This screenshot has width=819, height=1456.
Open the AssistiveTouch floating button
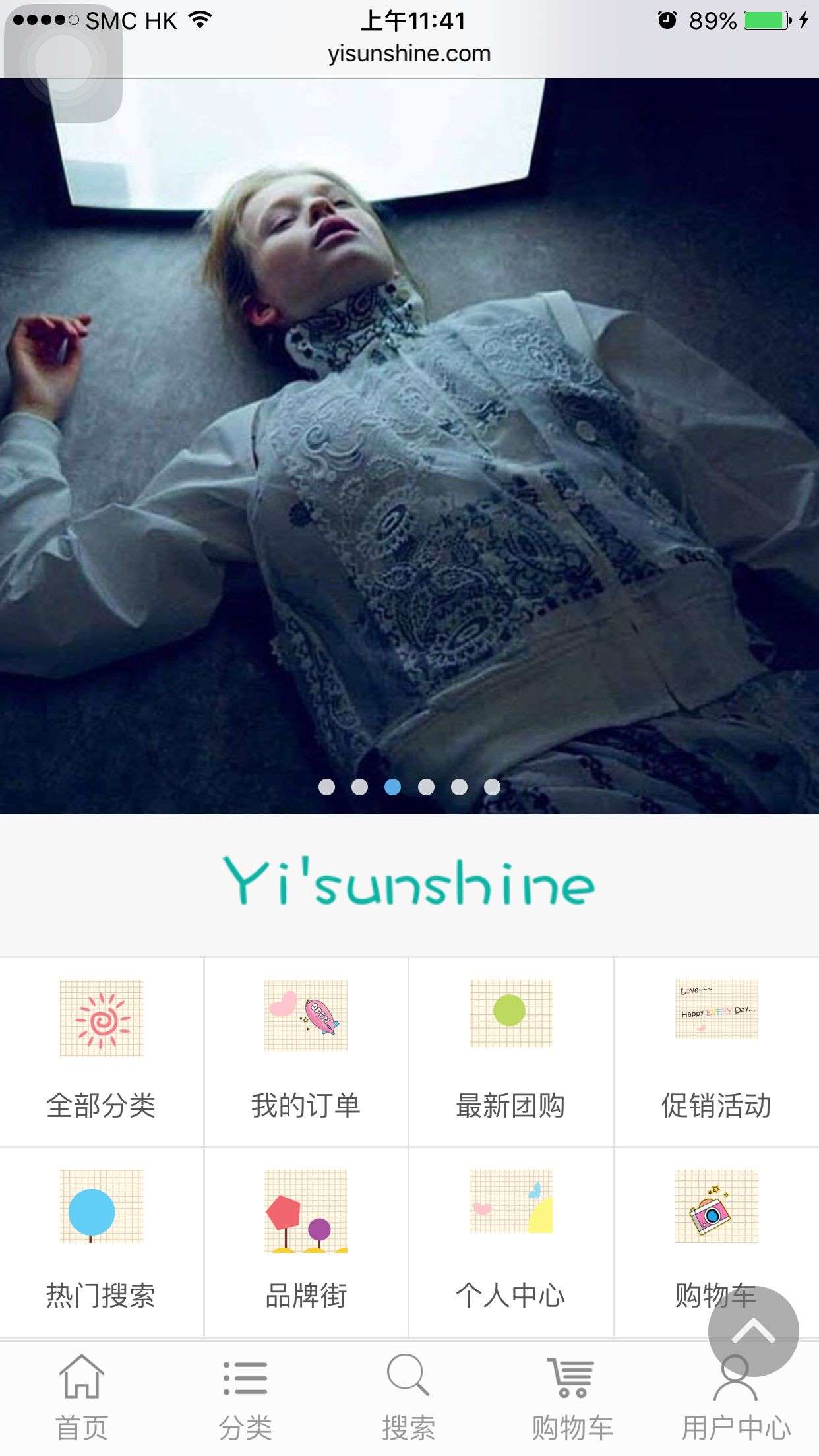[63, 63]
